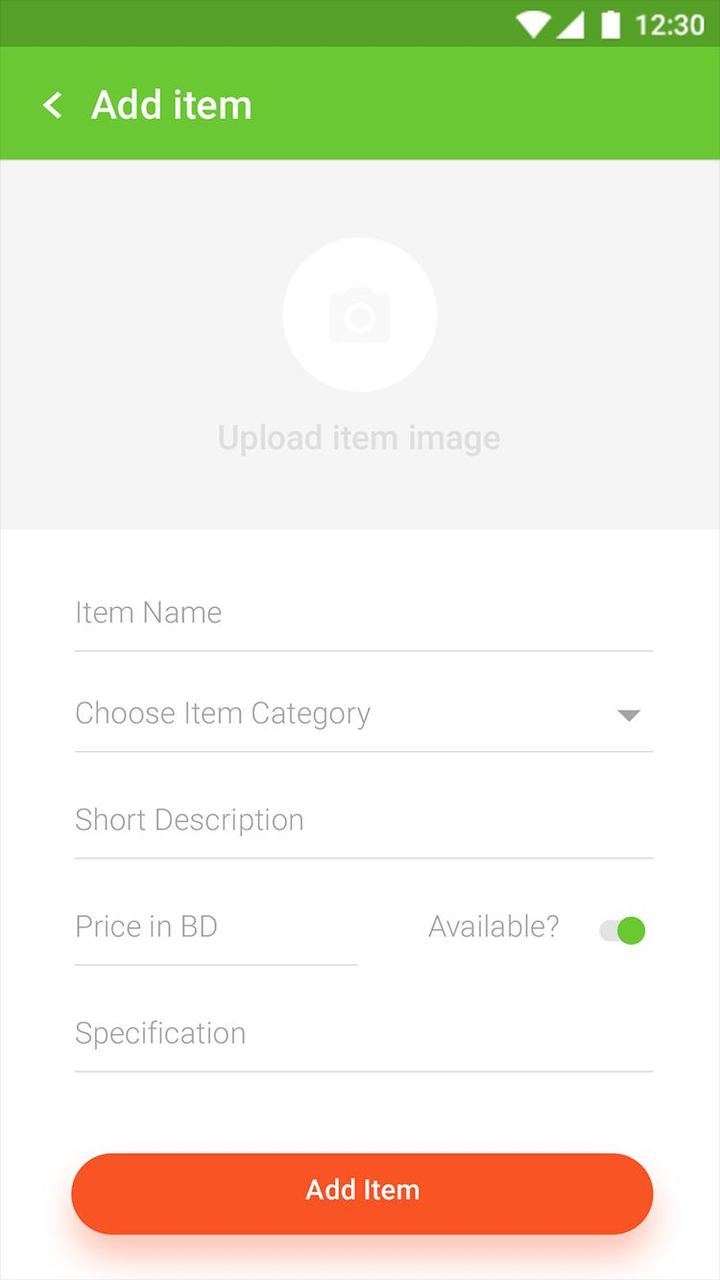The height and width of the screenshot is (1280, 720).
Task: Return to the previous screen
Action: [x=51, y=104]
